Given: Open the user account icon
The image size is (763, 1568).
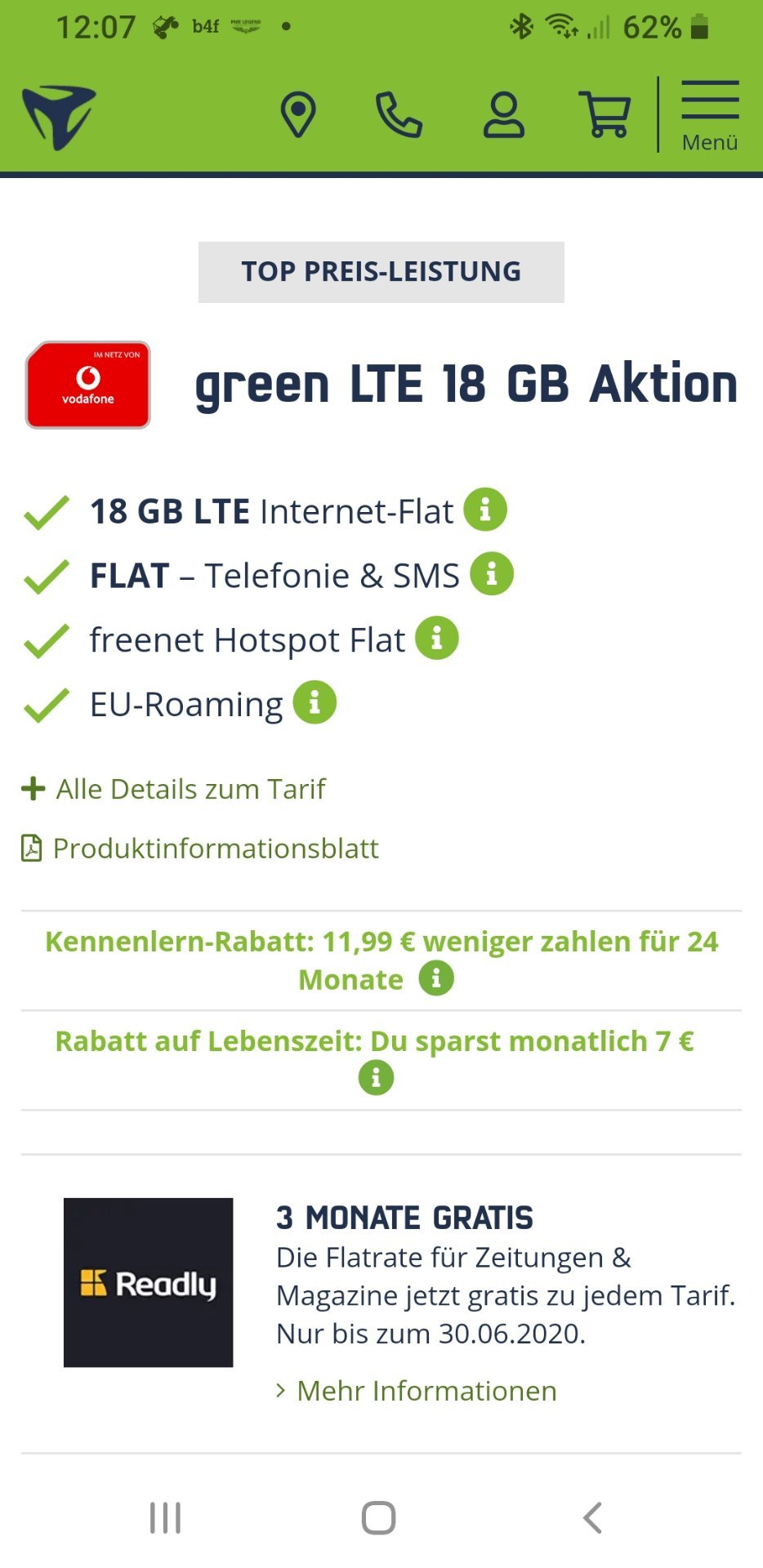Looking at the screenshot, I should coord(504,115).
